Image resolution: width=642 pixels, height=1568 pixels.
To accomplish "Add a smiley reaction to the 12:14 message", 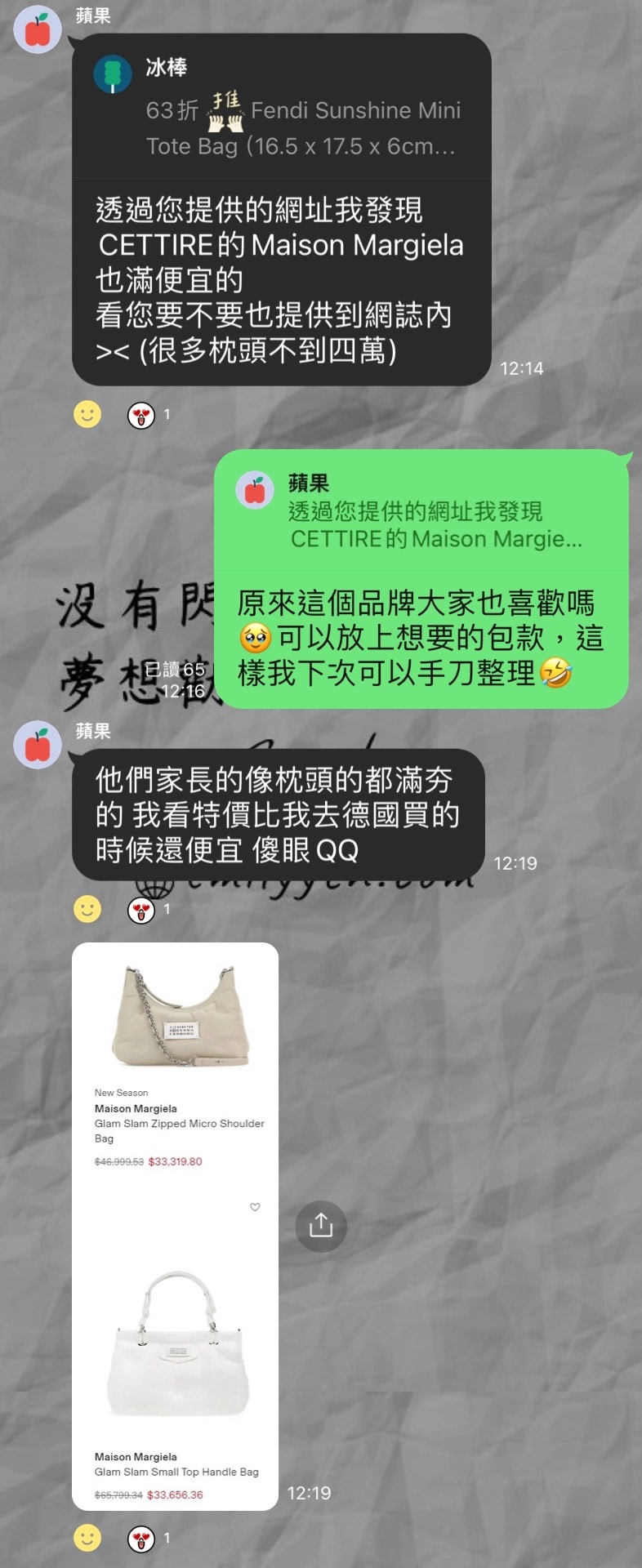I will [87, 415].
